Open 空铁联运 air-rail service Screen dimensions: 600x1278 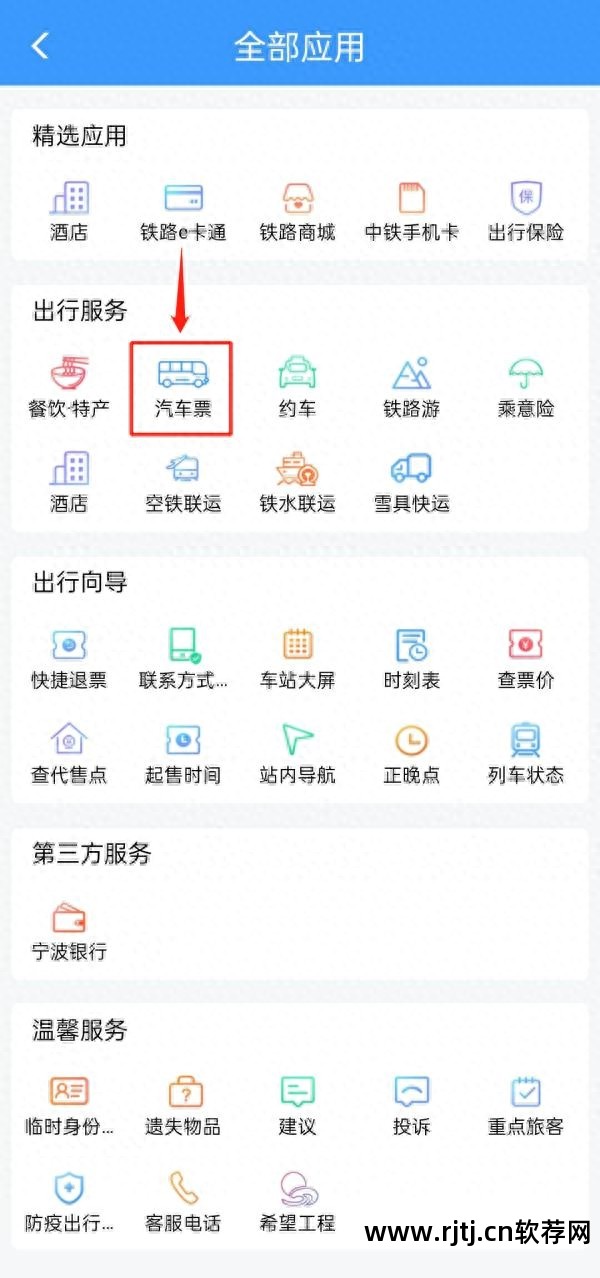click(183, 482)
